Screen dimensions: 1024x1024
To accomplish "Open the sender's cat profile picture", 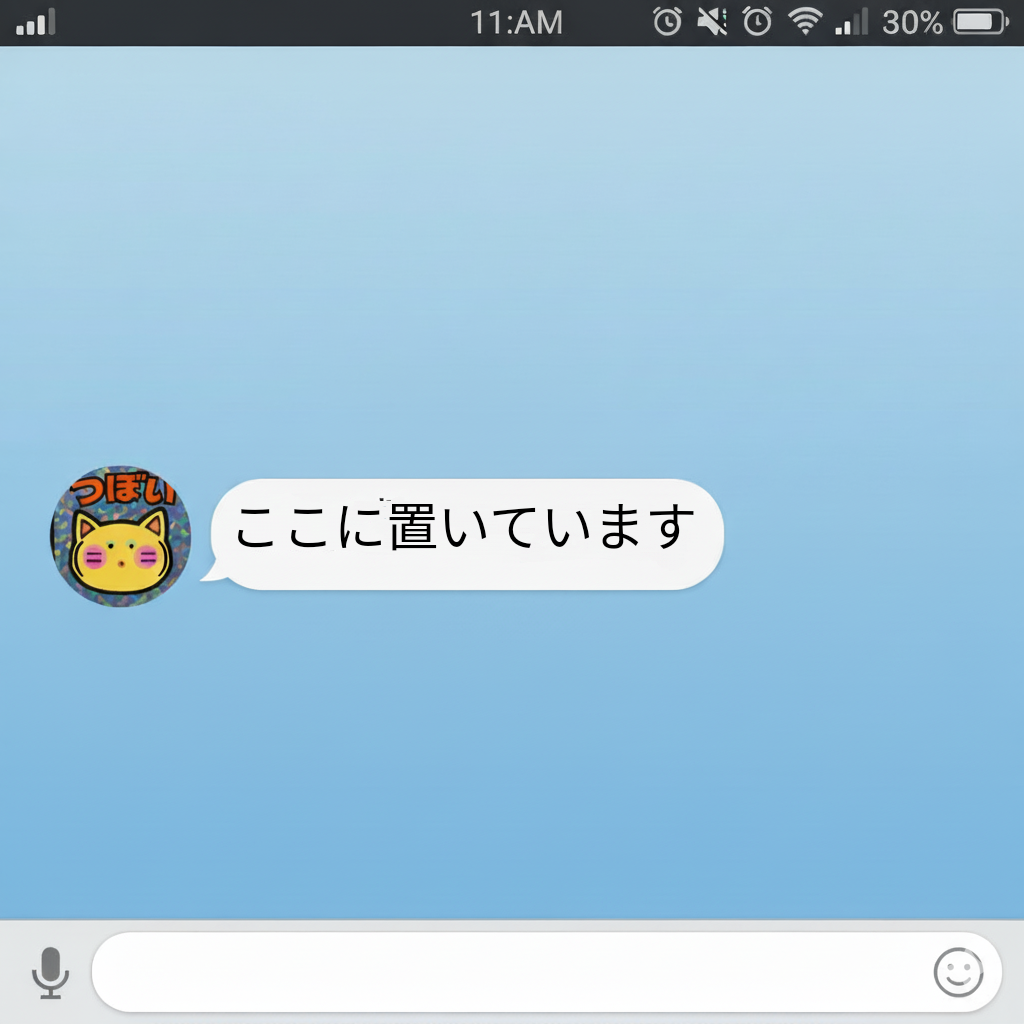I will 120,536.
